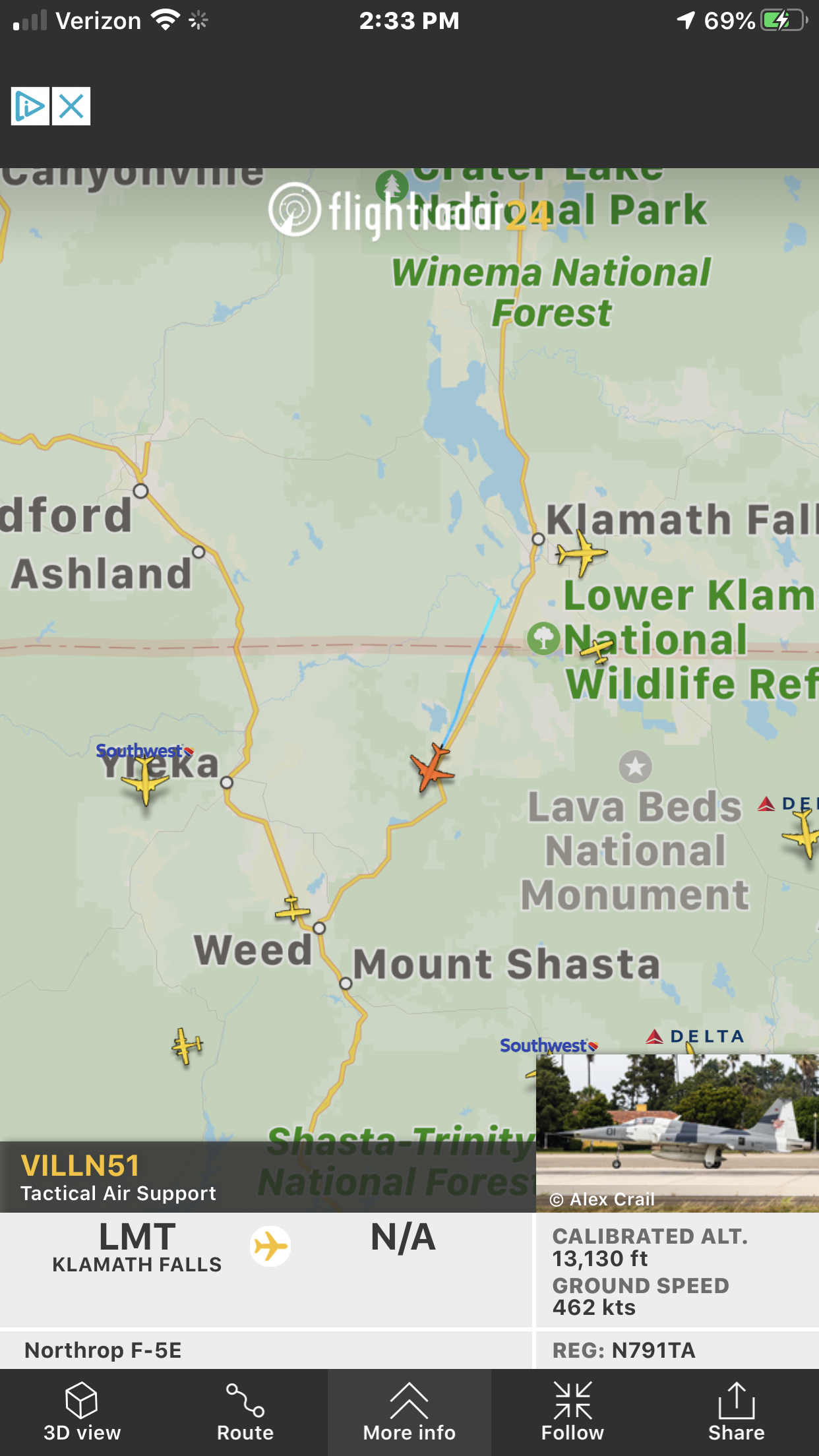Select the yellow plane near Klamath Falls
819x1456 pixels.
(x=581, y=553)
